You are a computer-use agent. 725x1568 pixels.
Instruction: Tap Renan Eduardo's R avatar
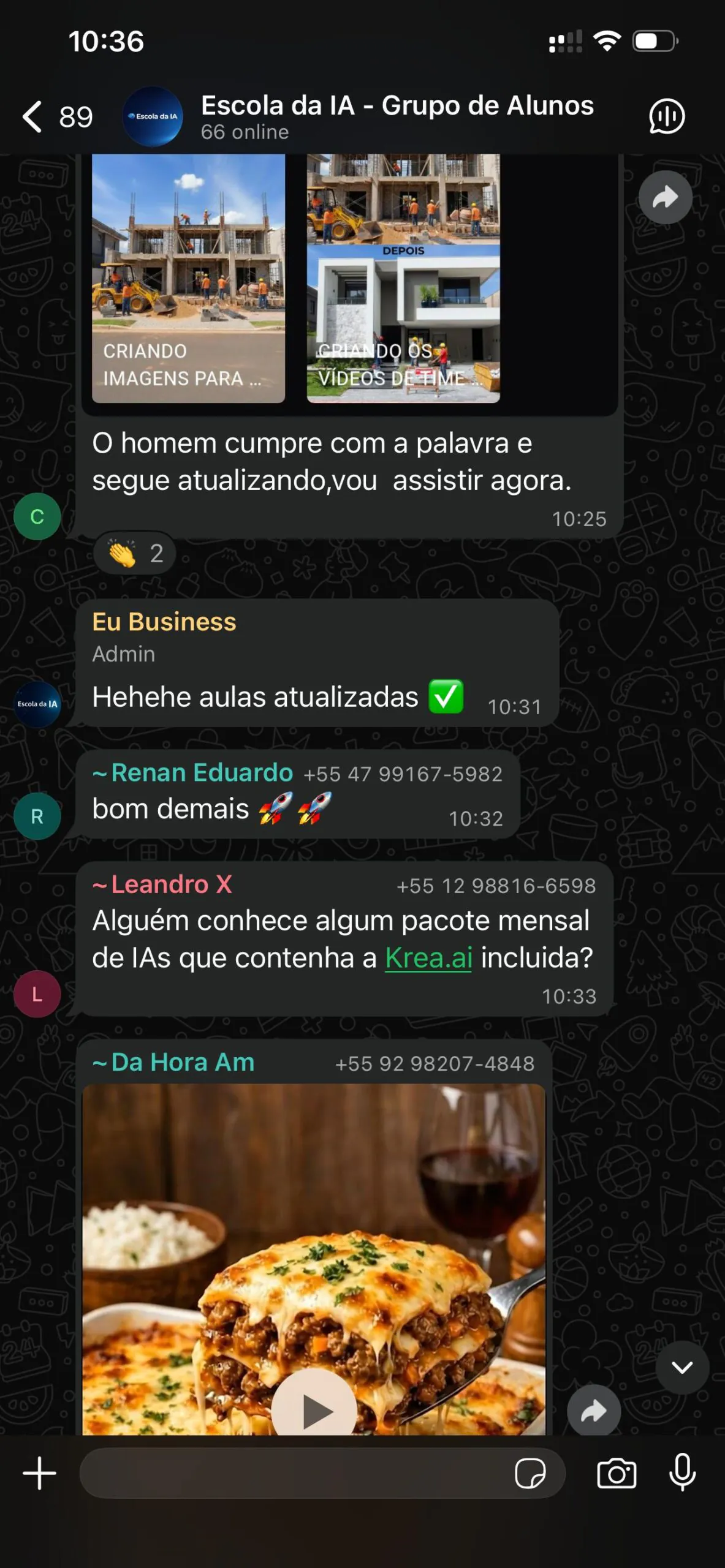point(37,816)
